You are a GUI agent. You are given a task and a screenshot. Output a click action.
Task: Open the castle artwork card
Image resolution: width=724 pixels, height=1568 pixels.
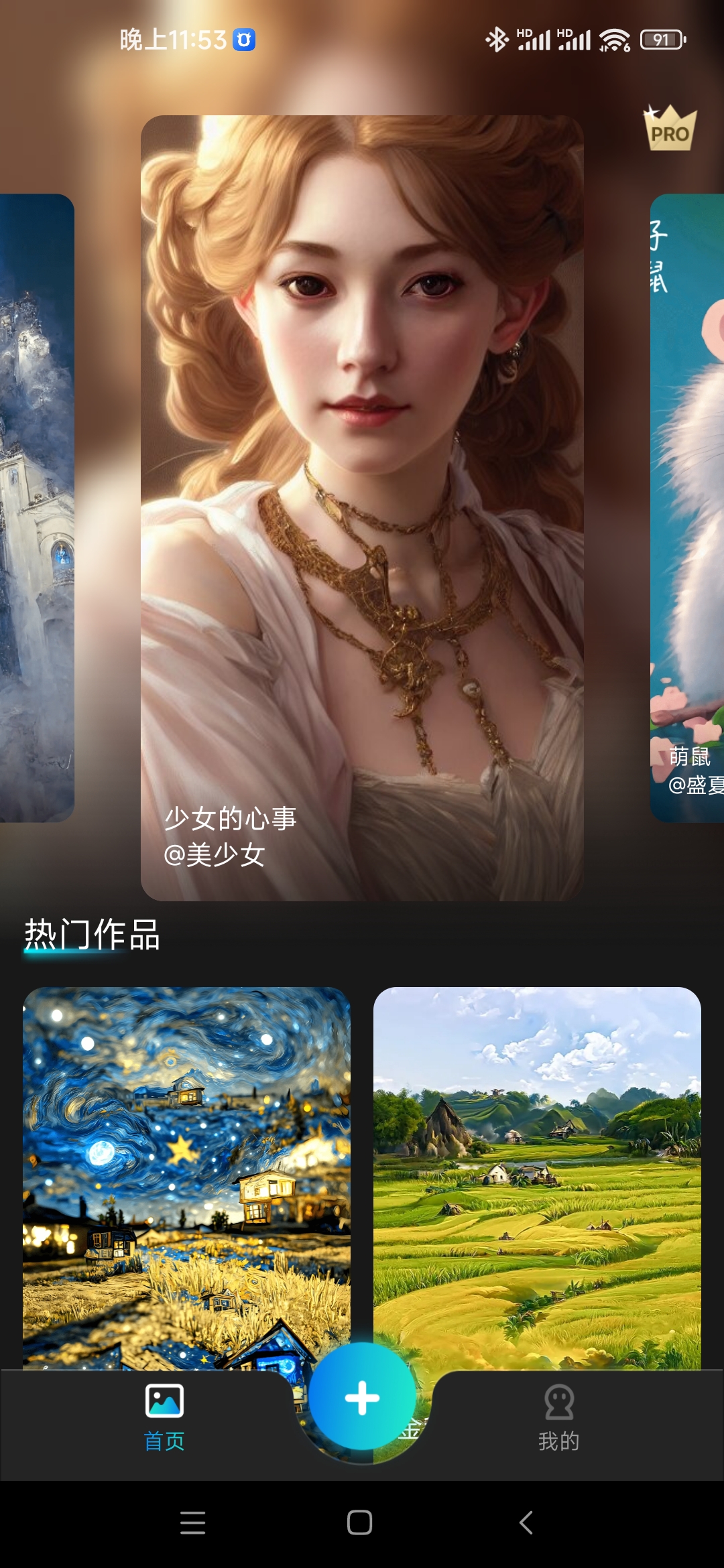pos(36,508)
